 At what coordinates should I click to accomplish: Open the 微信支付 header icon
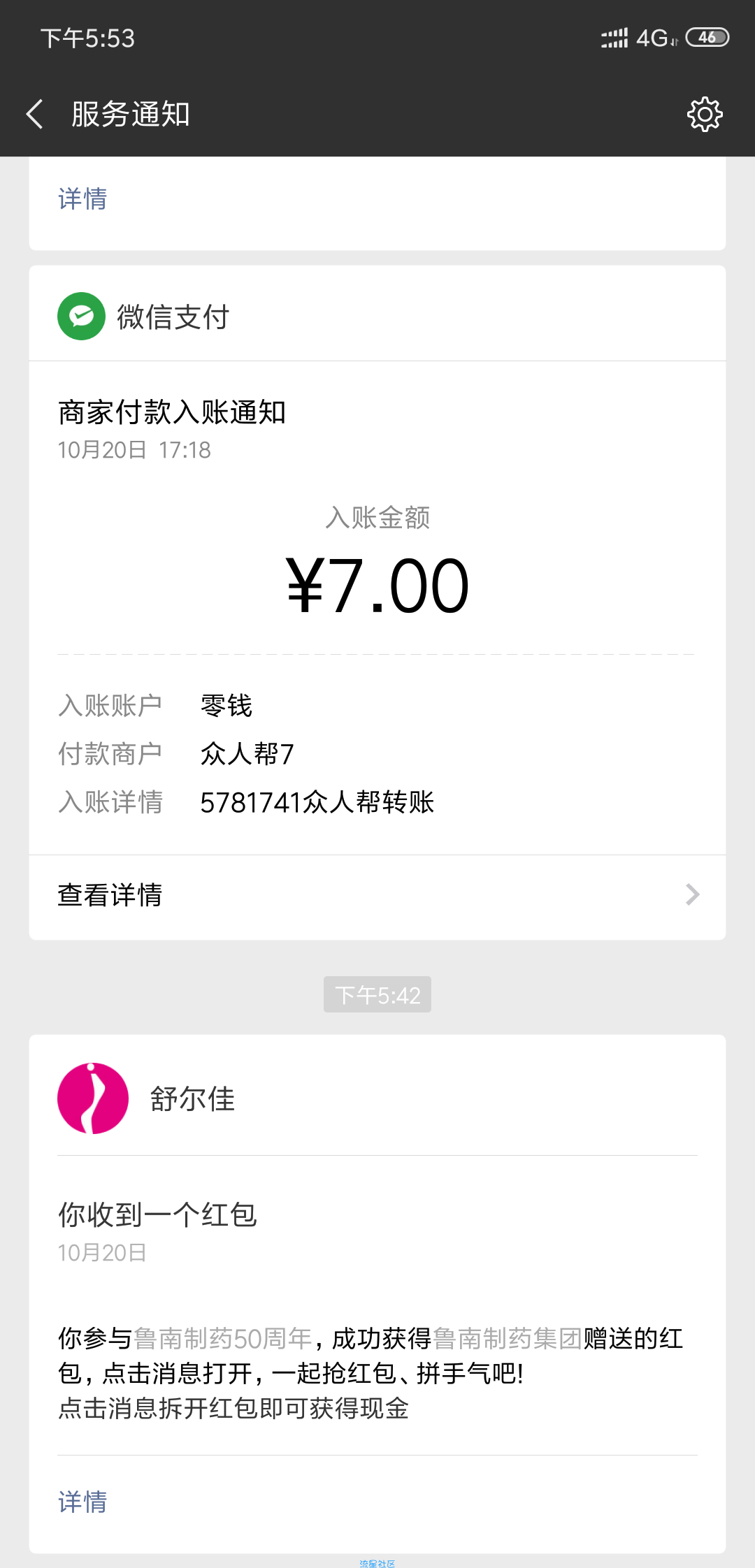82,316
